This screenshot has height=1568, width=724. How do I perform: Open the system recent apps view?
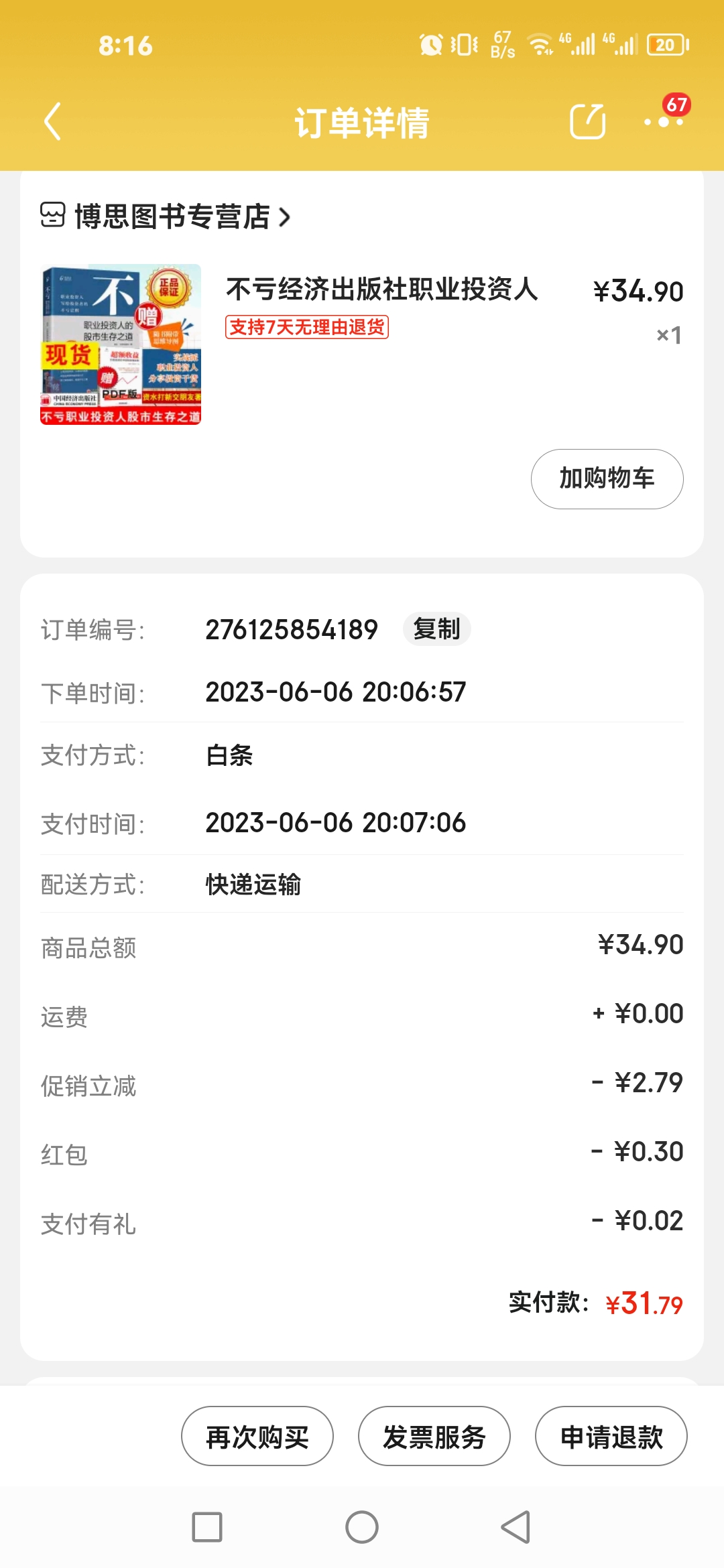coord(207,1527)
